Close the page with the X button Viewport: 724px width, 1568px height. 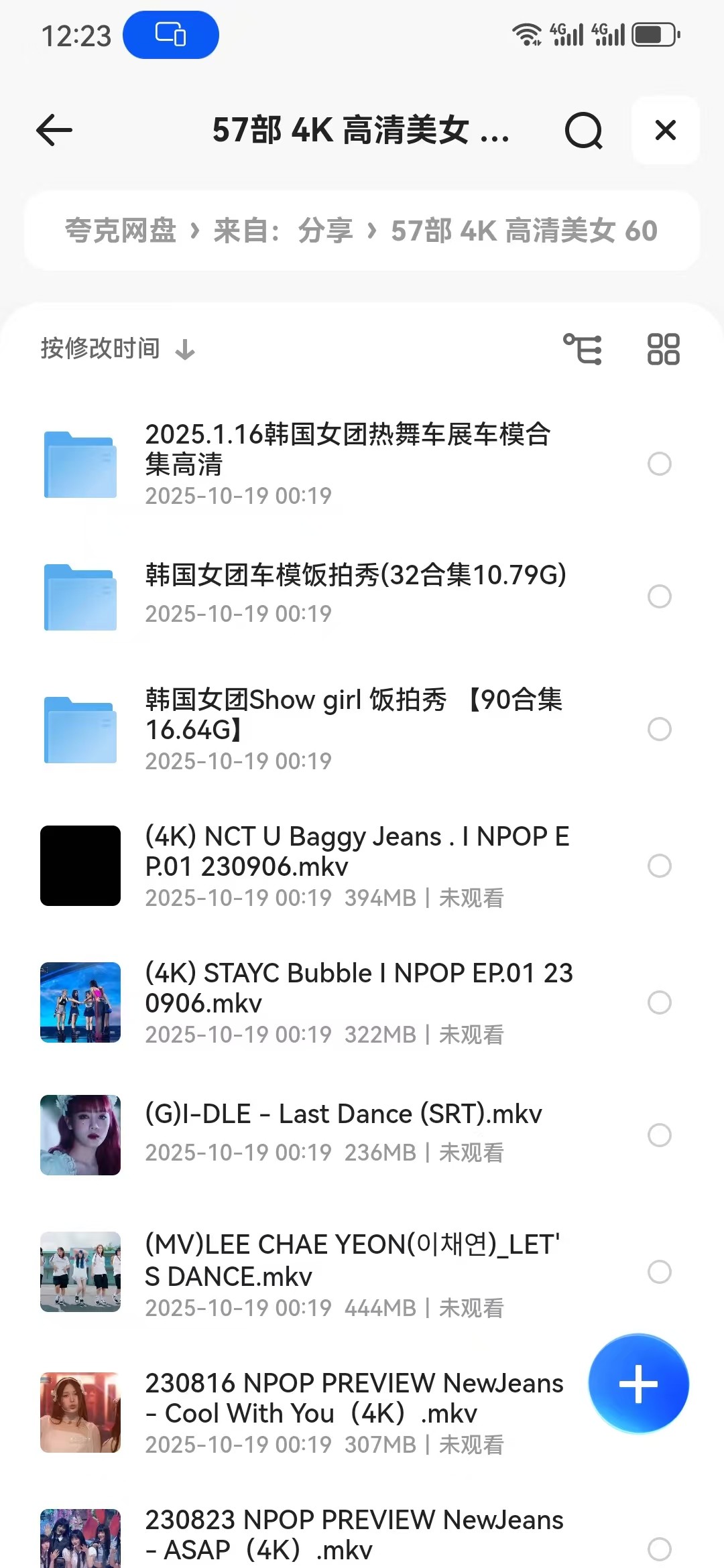(665, 130)
